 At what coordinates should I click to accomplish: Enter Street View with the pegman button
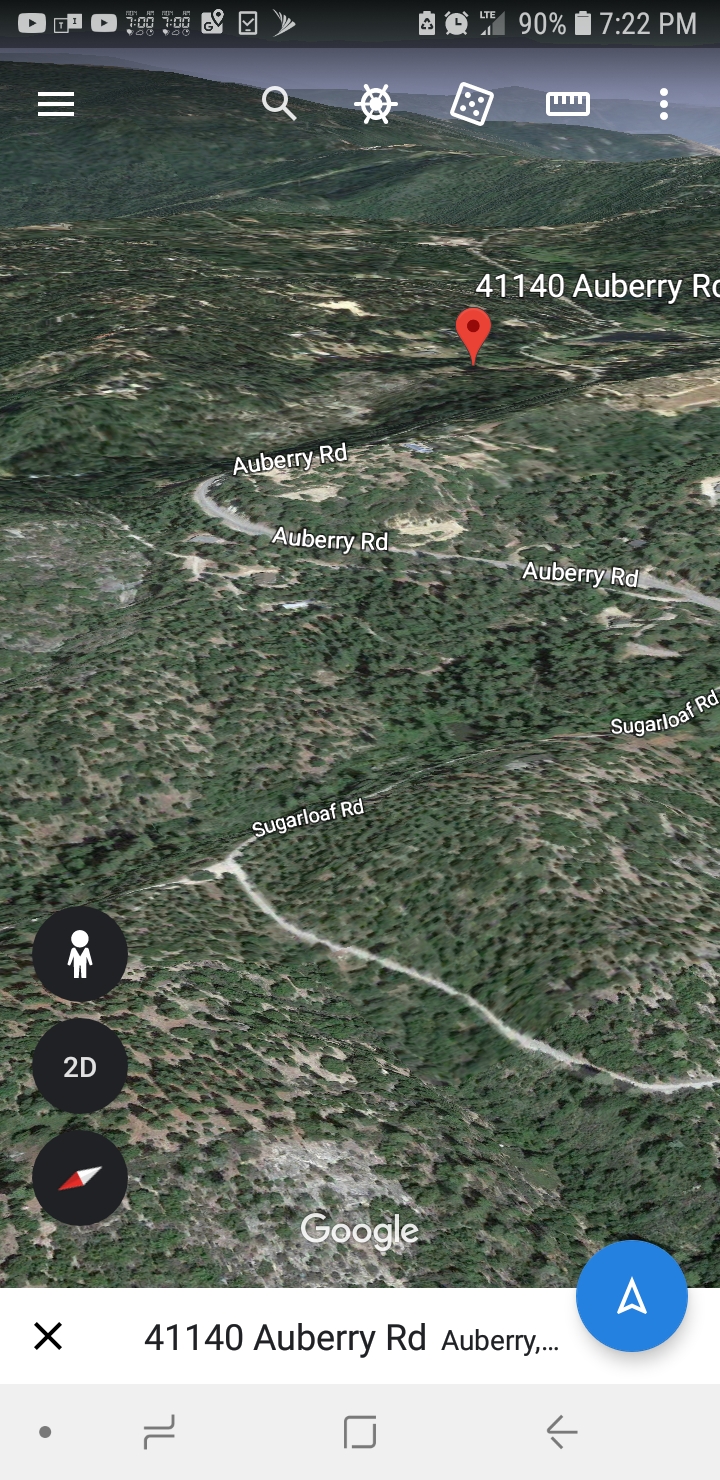[80, 954]
